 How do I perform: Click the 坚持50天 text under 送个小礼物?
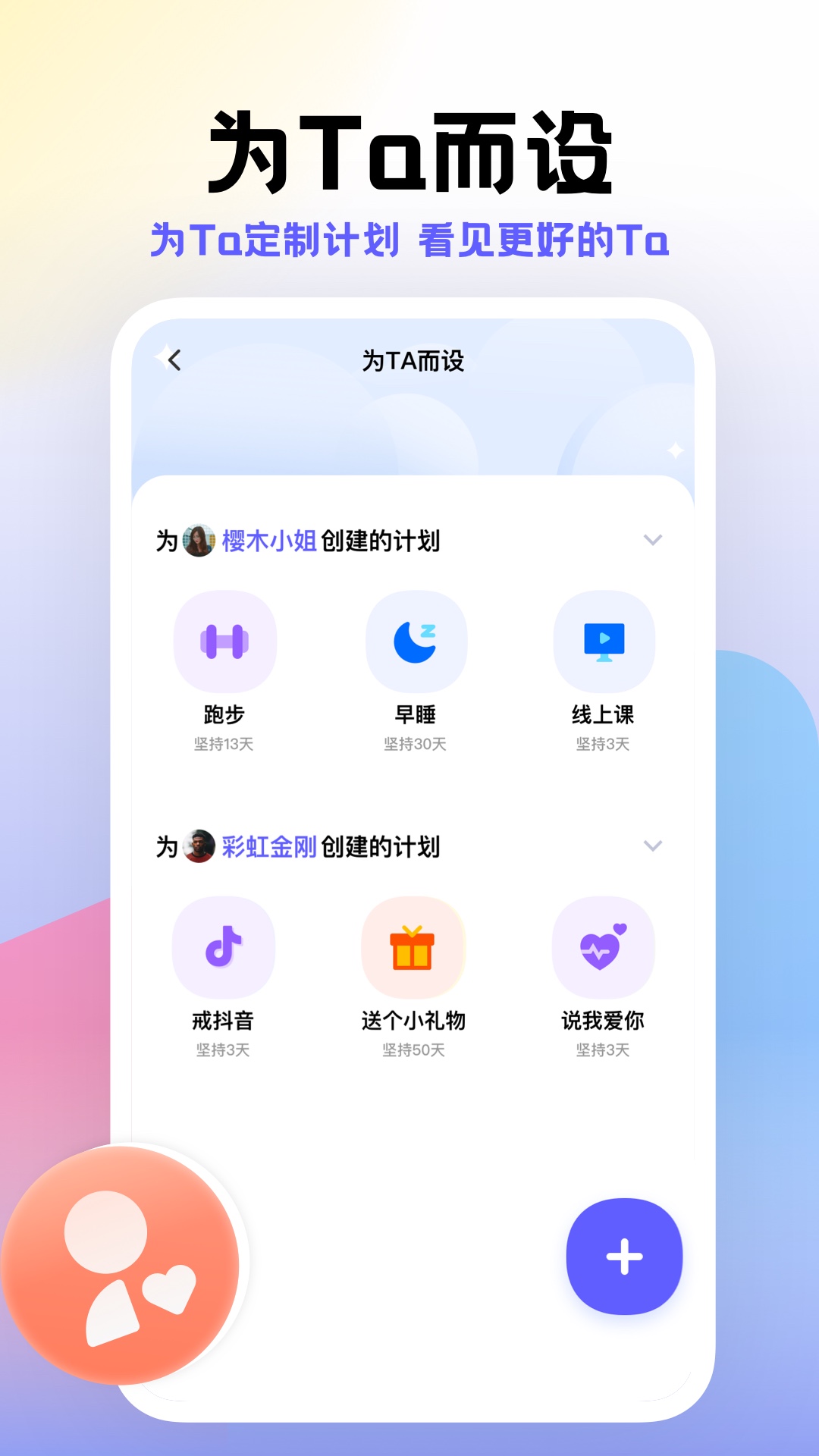click(415, 1050)
